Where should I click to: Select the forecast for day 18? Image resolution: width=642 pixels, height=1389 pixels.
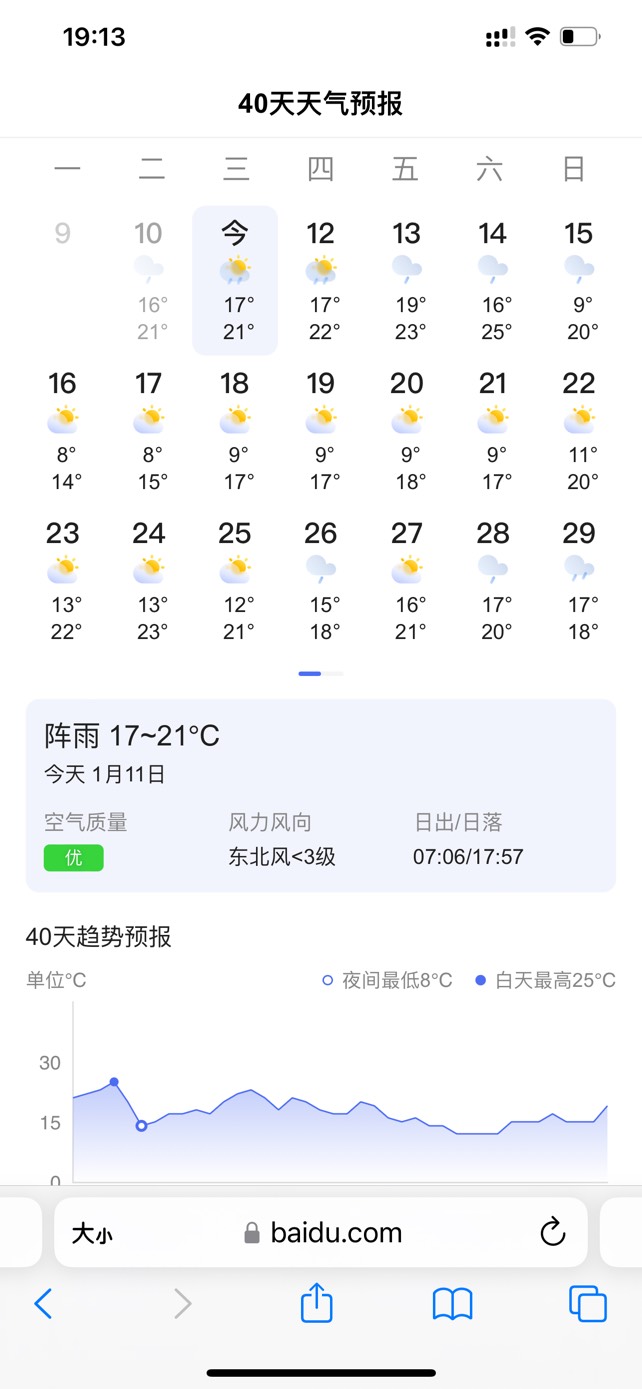pos(235,431)
